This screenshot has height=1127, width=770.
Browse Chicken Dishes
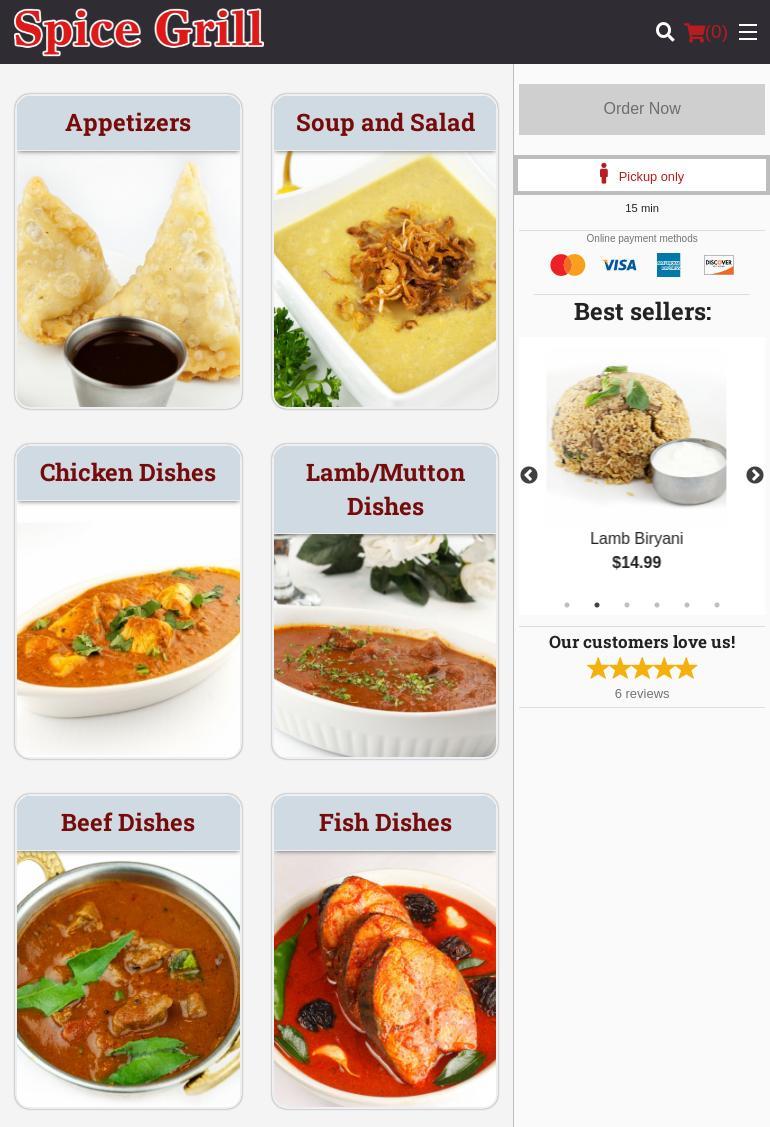(128, 601)
